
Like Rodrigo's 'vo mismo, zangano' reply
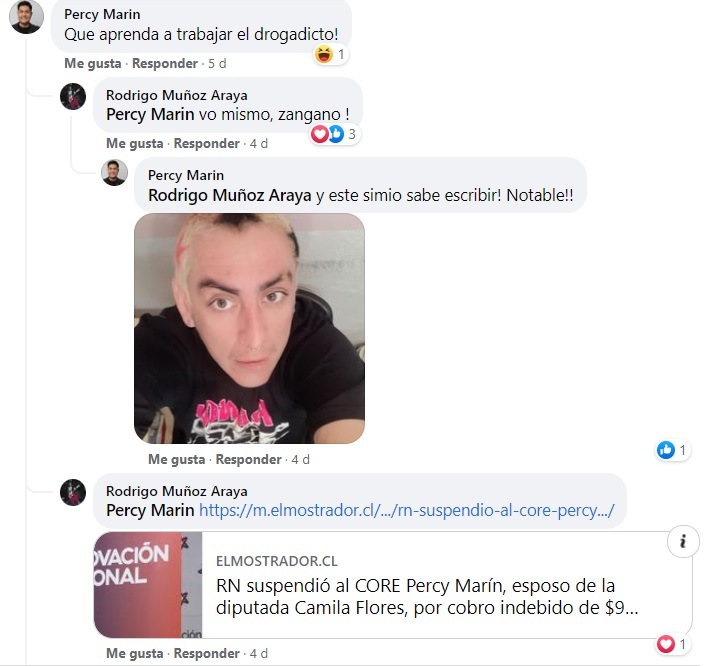pyautogui.click(x=134, y=143)
